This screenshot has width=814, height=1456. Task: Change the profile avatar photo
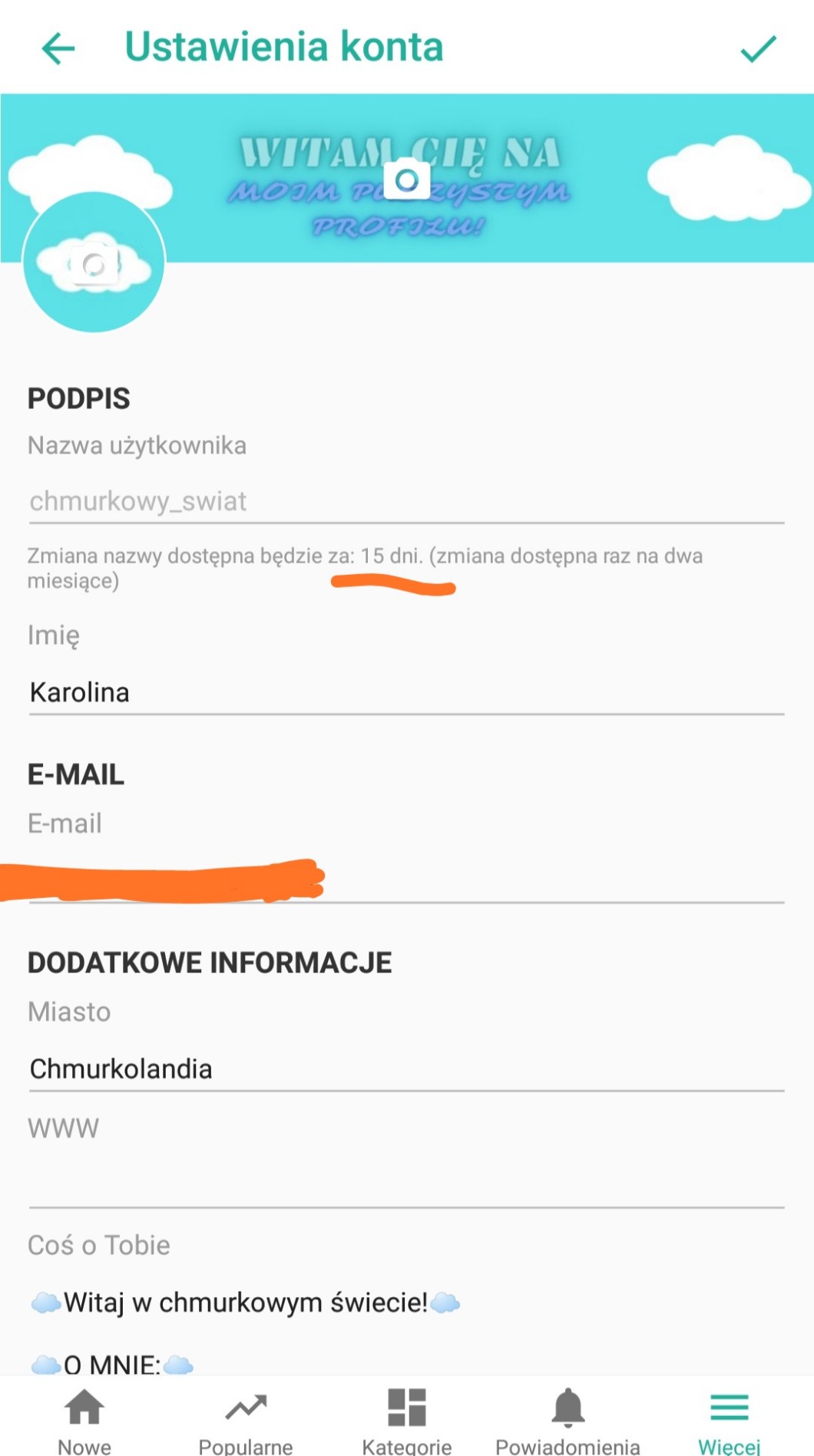pos(94,265)
